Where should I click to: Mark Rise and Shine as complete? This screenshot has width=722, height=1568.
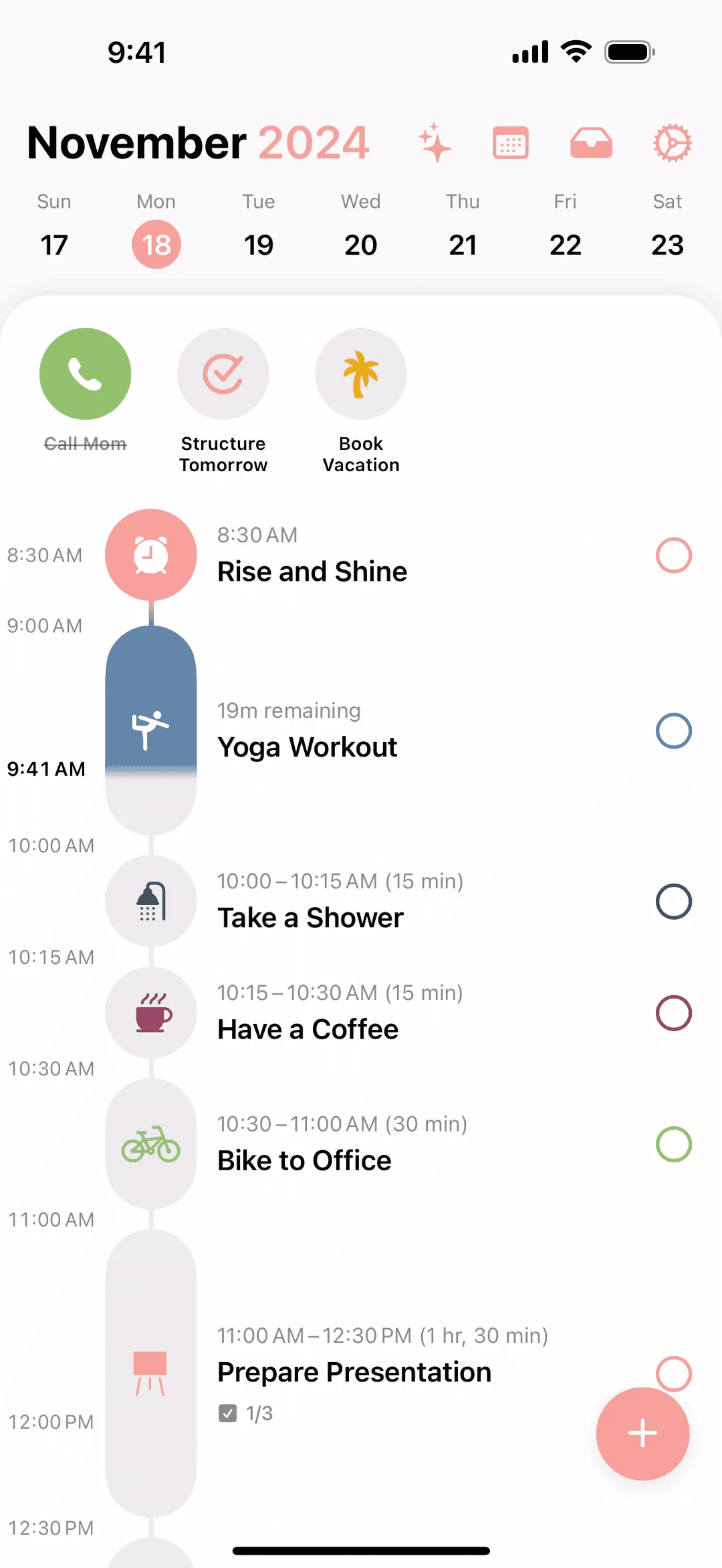(673, 555)
